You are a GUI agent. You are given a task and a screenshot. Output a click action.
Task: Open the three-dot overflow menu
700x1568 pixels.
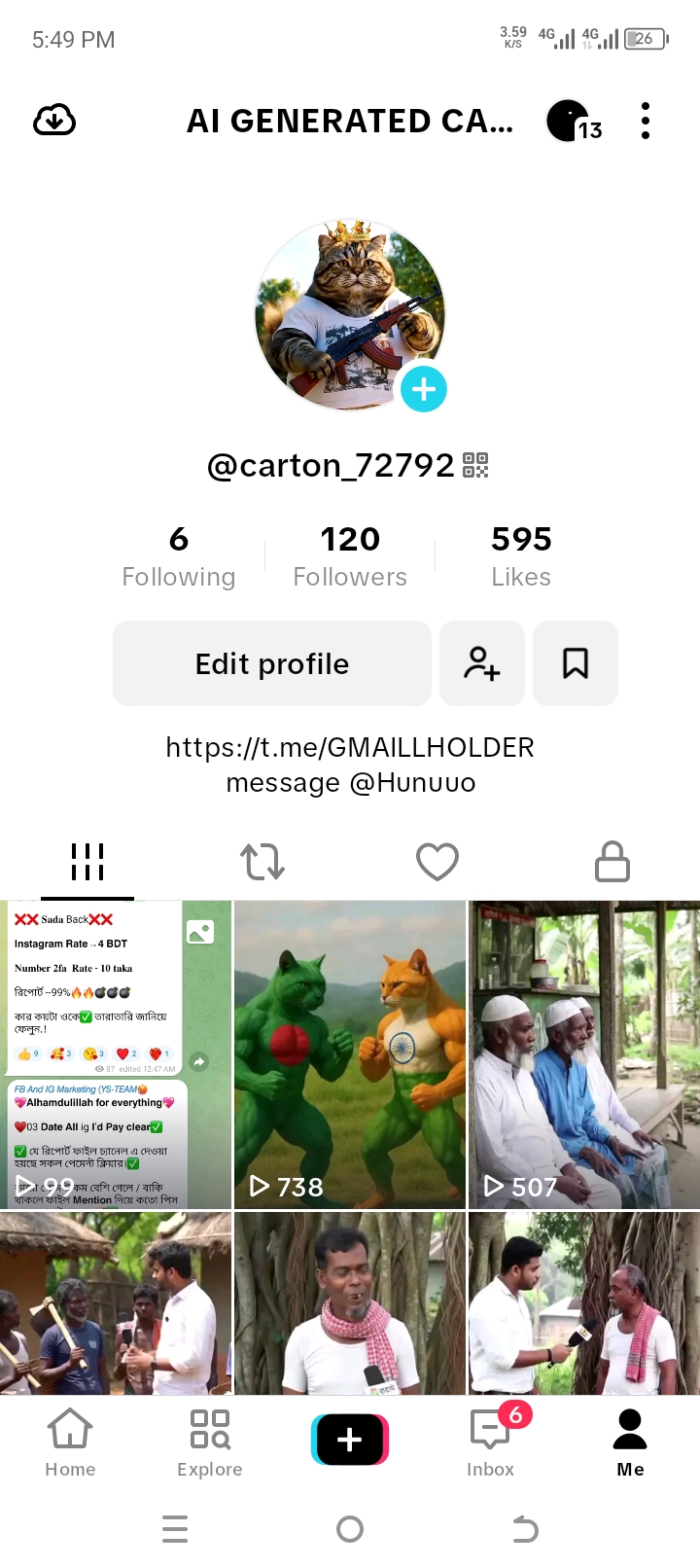pos(646,121)
